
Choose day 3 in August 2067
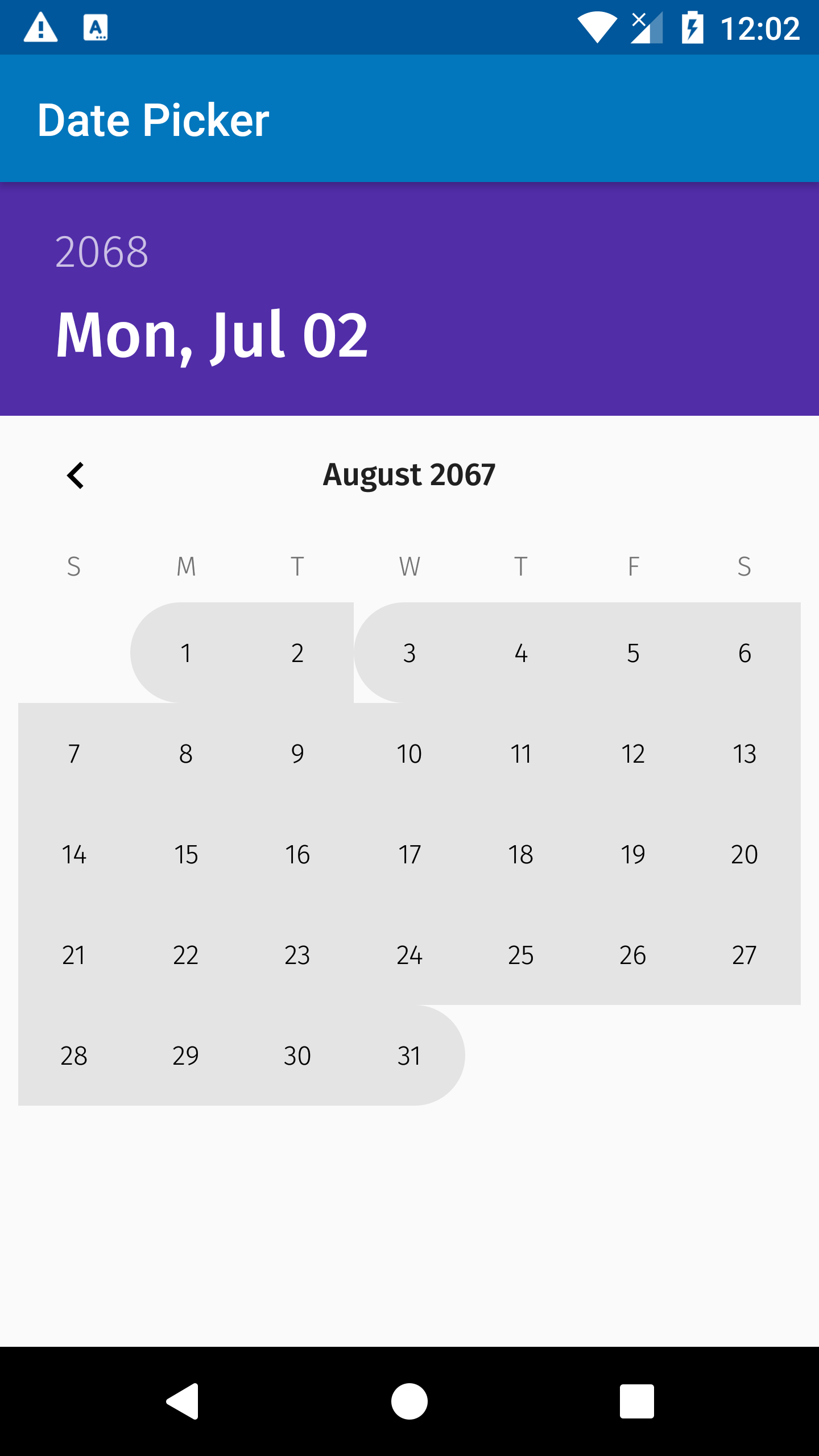pos(409,653)
